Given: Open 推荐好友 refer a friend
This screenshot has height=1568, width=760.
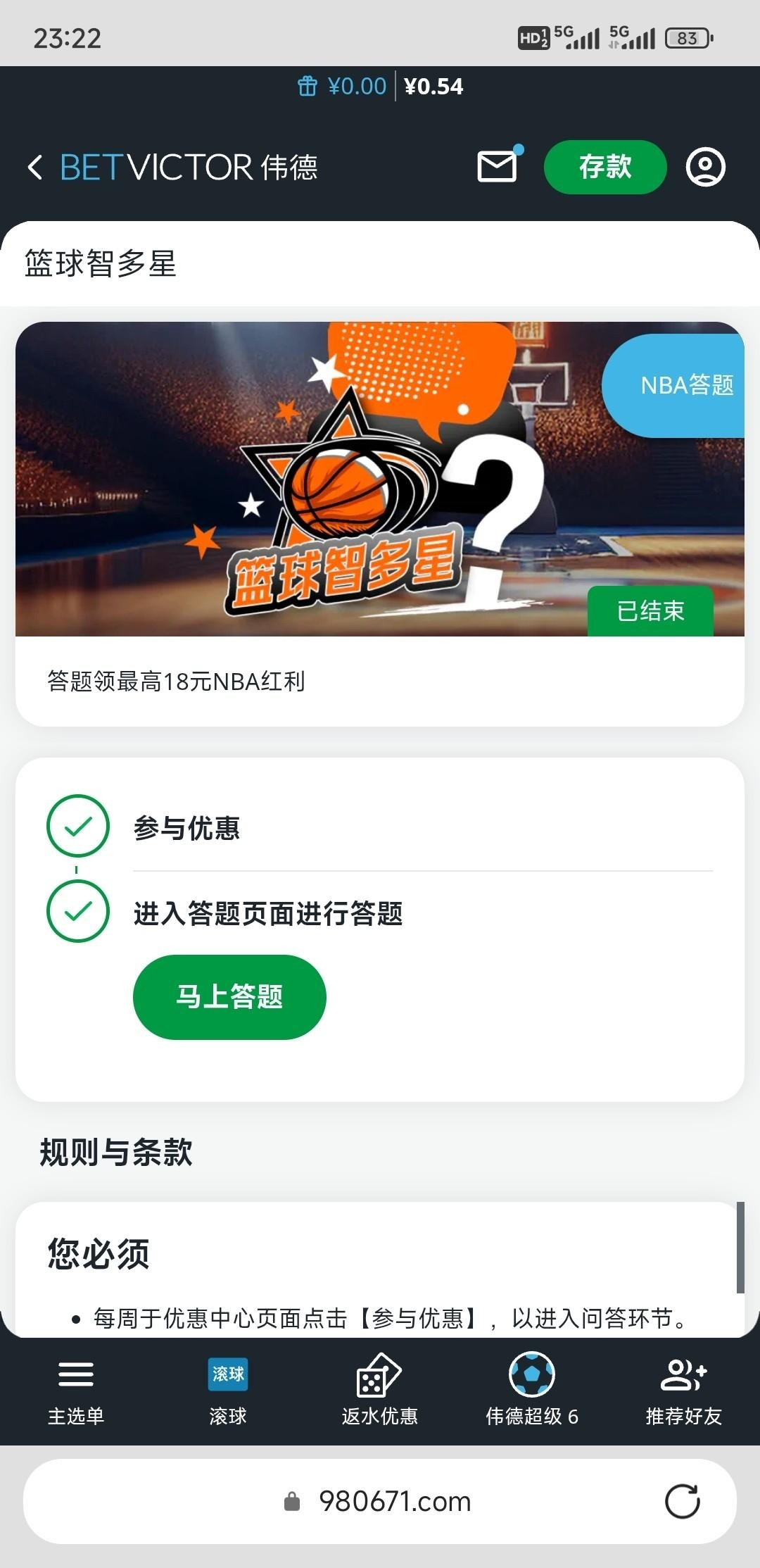Looking at the screenshot, I should pyautogui.click(x=683, y=1391).
